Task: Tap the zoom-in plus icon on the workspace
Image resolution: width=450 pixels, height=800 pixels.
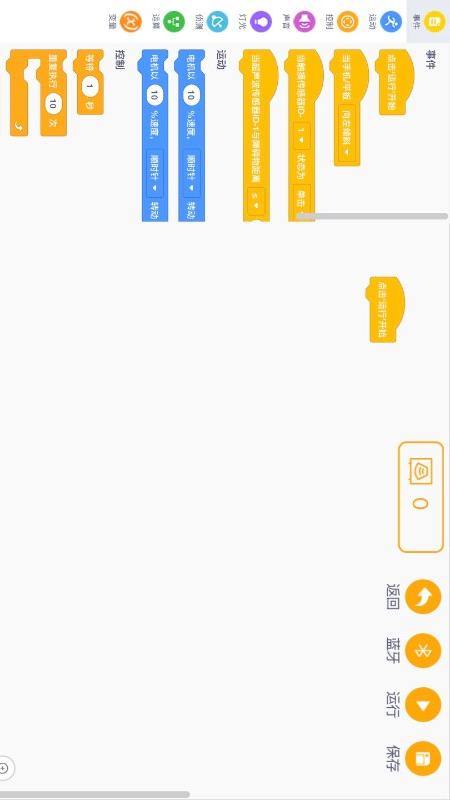Action: (x=4, y=768)
